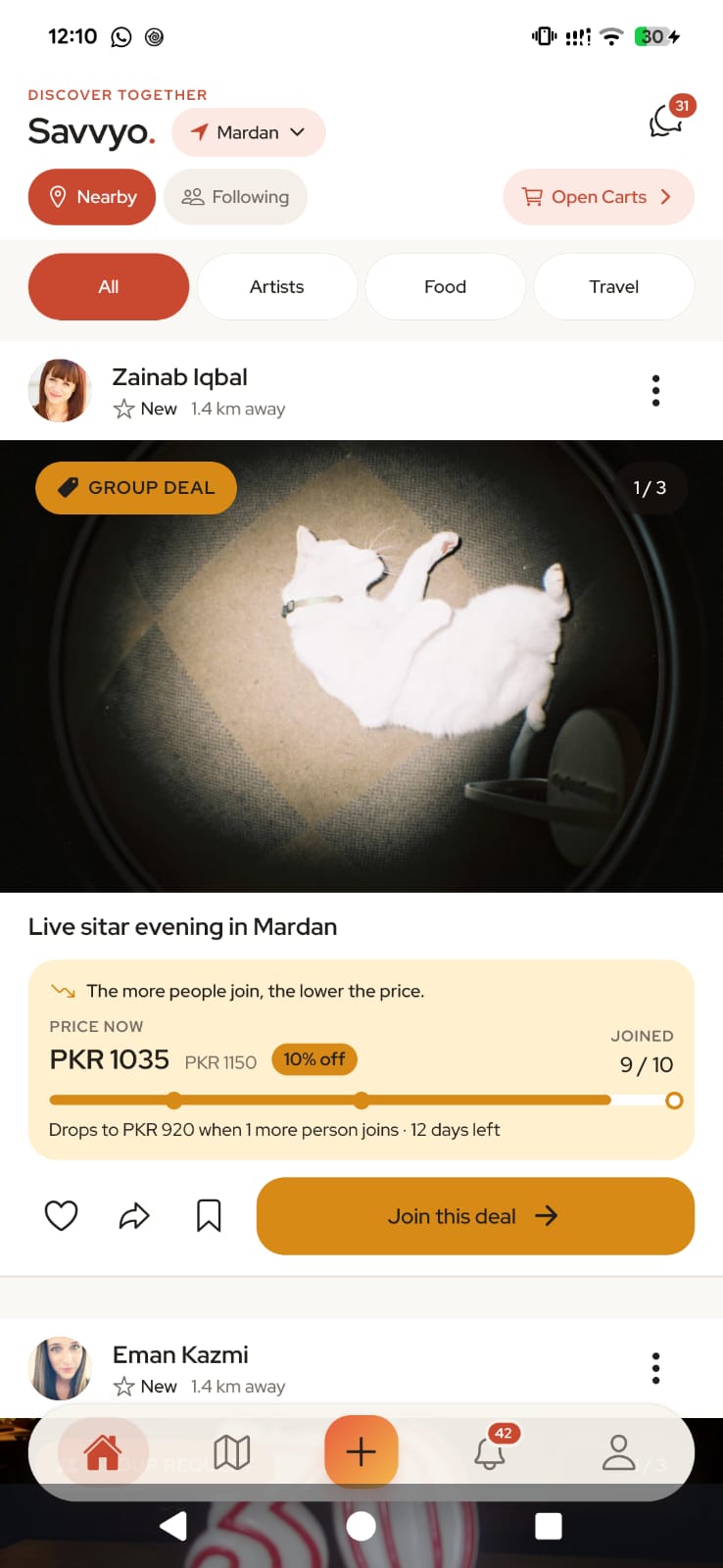Filter by the Food category

tap(446, 287)
